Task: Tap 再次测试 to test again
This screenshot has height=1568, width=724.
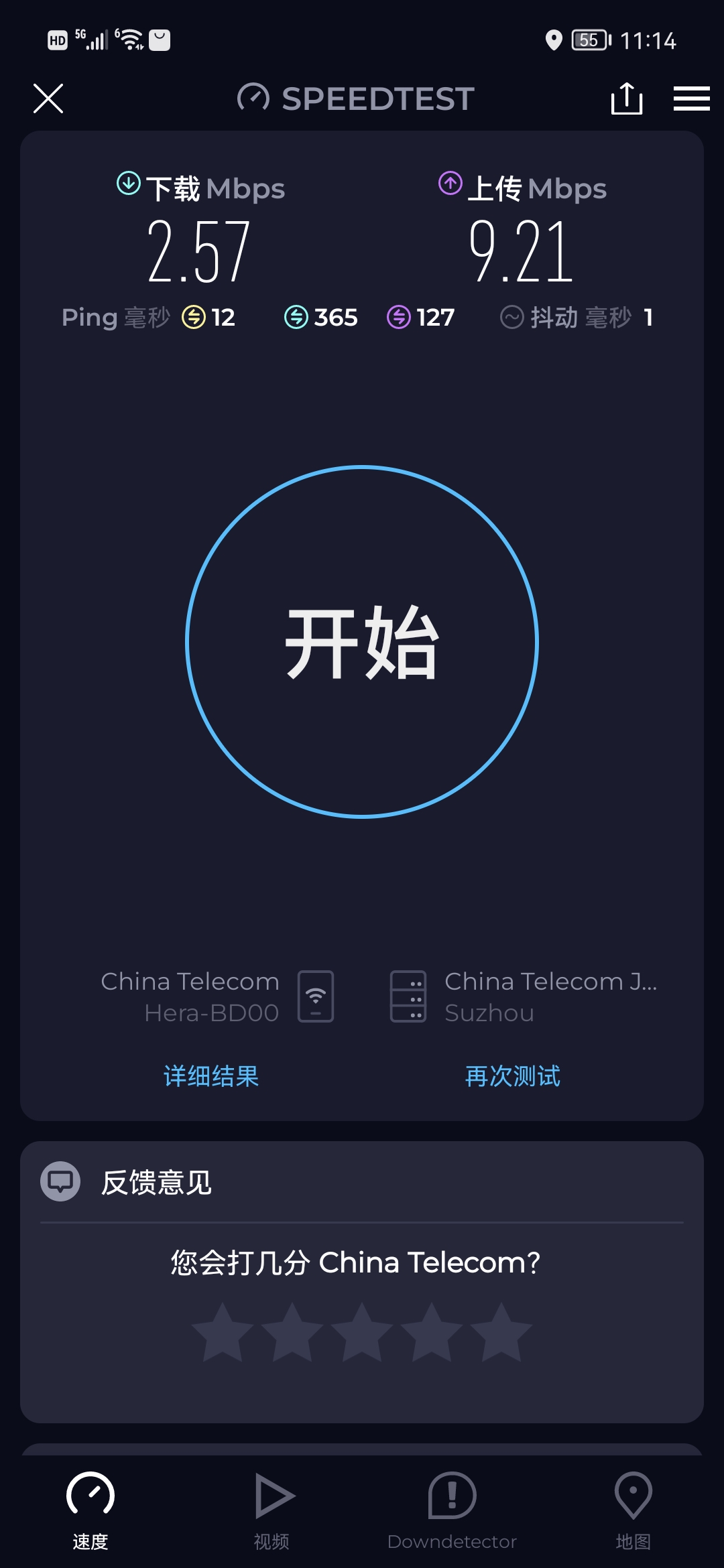Action: (513, 1076)
